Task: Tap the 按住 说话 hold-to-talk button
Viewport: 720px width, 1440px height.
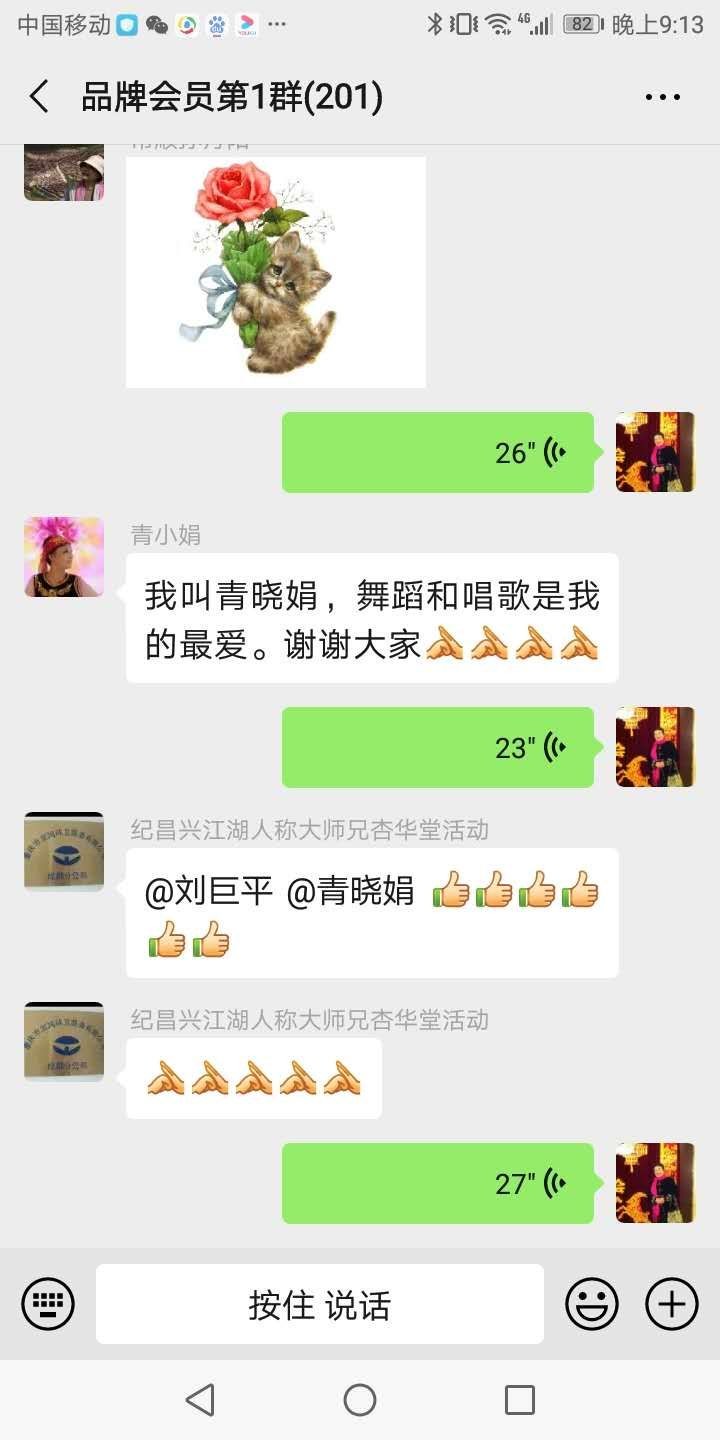Action: (x=320, y=1304)
